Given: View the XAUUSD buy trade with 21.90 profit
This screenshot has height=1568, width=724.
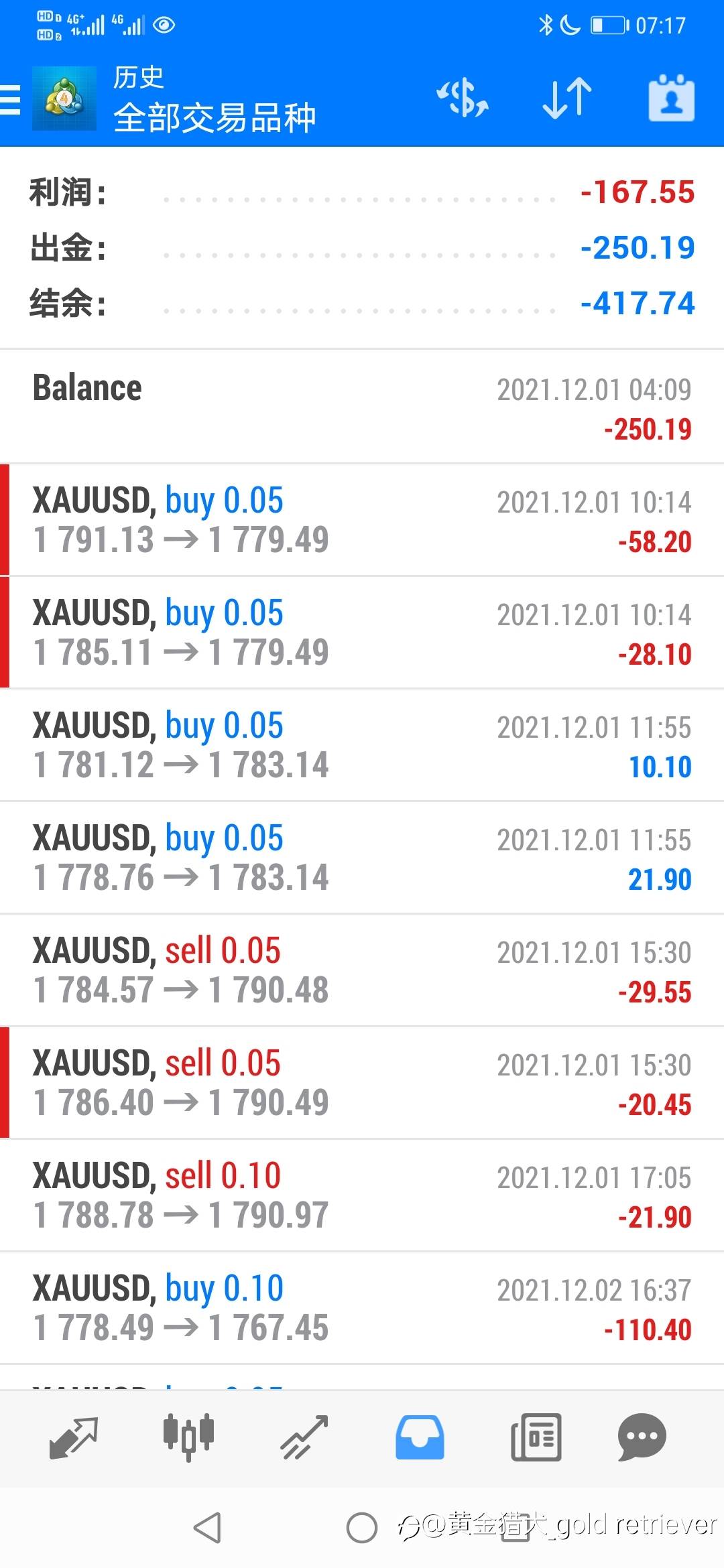Looking at the screenshot, I should (x=362, y=857).
